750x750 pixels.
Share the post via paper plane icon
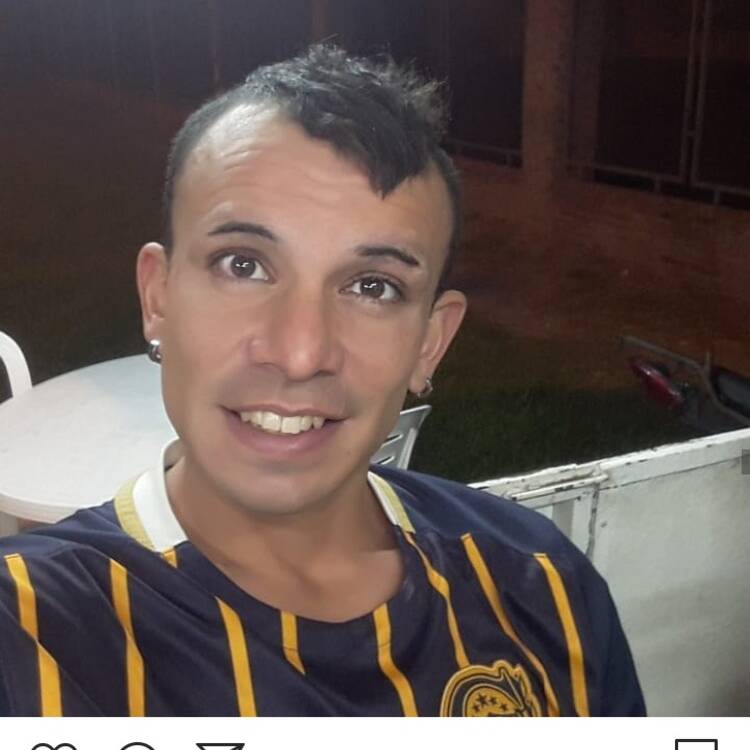220,746
